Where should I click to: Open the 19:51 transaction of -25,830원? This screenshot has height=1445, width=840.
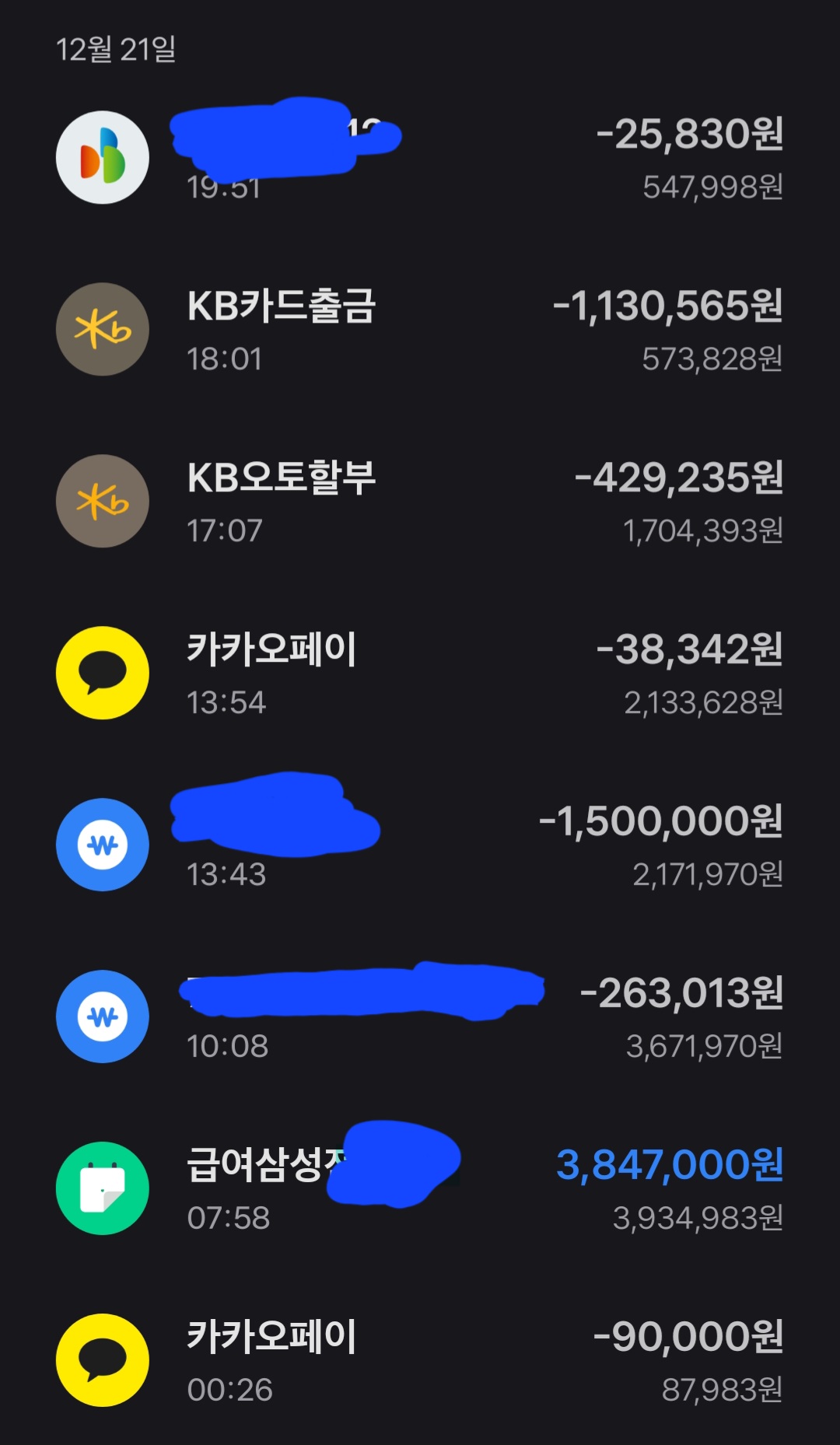pos(420,159)
